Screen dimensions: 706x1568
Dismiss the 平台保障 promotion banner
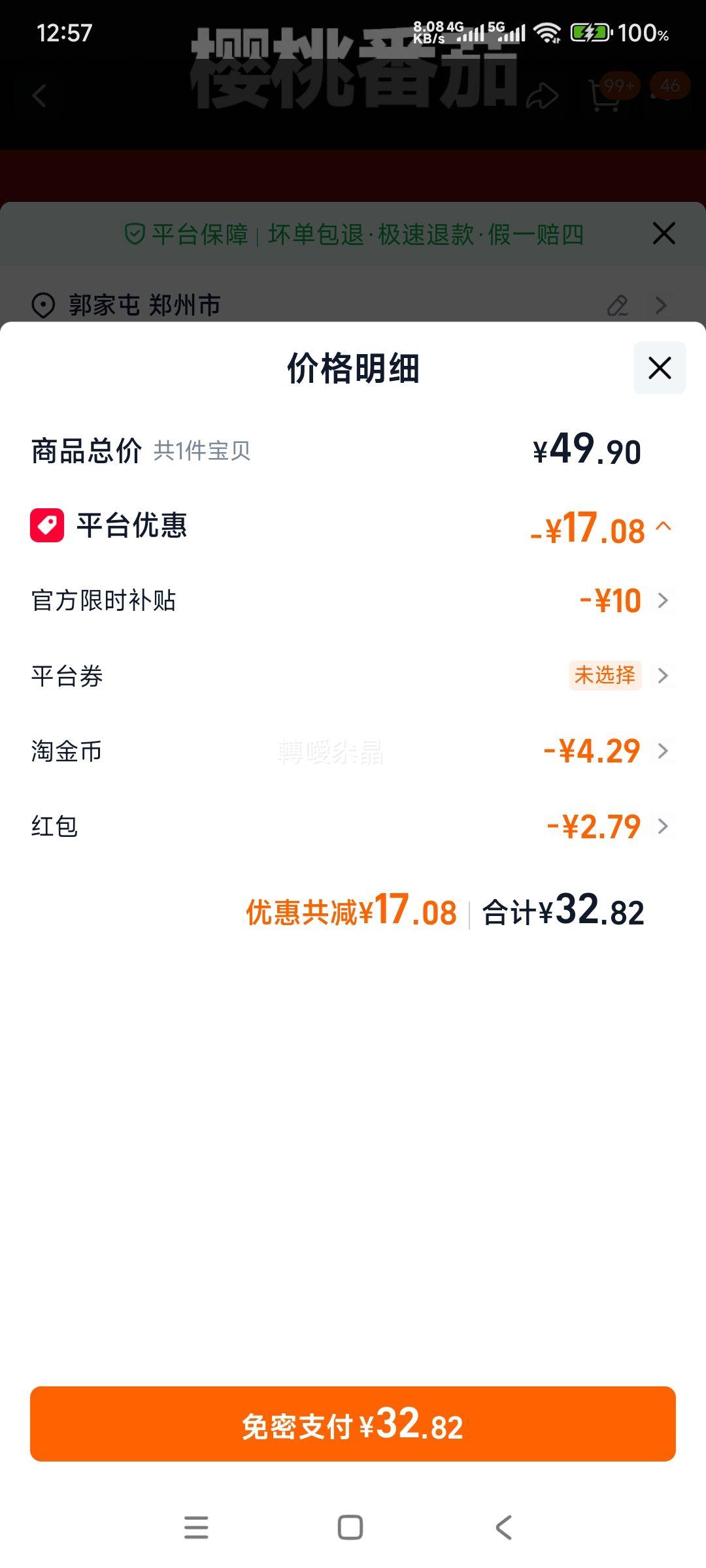tap(663, 233)
